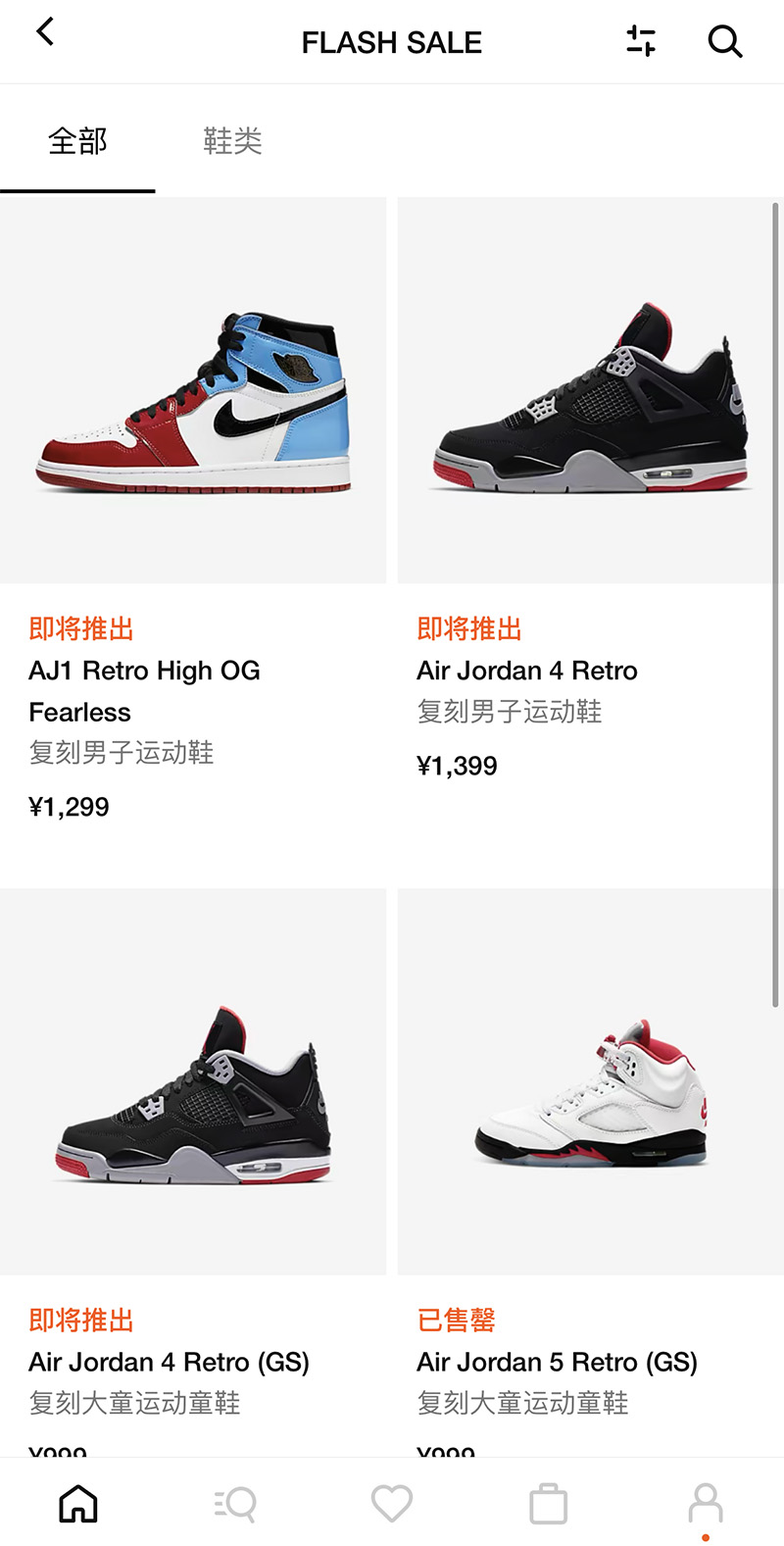Show favorites via the heart tab
This screenshot has width=784, height=1546.
pyautogui.click(x=392, y=1503)
